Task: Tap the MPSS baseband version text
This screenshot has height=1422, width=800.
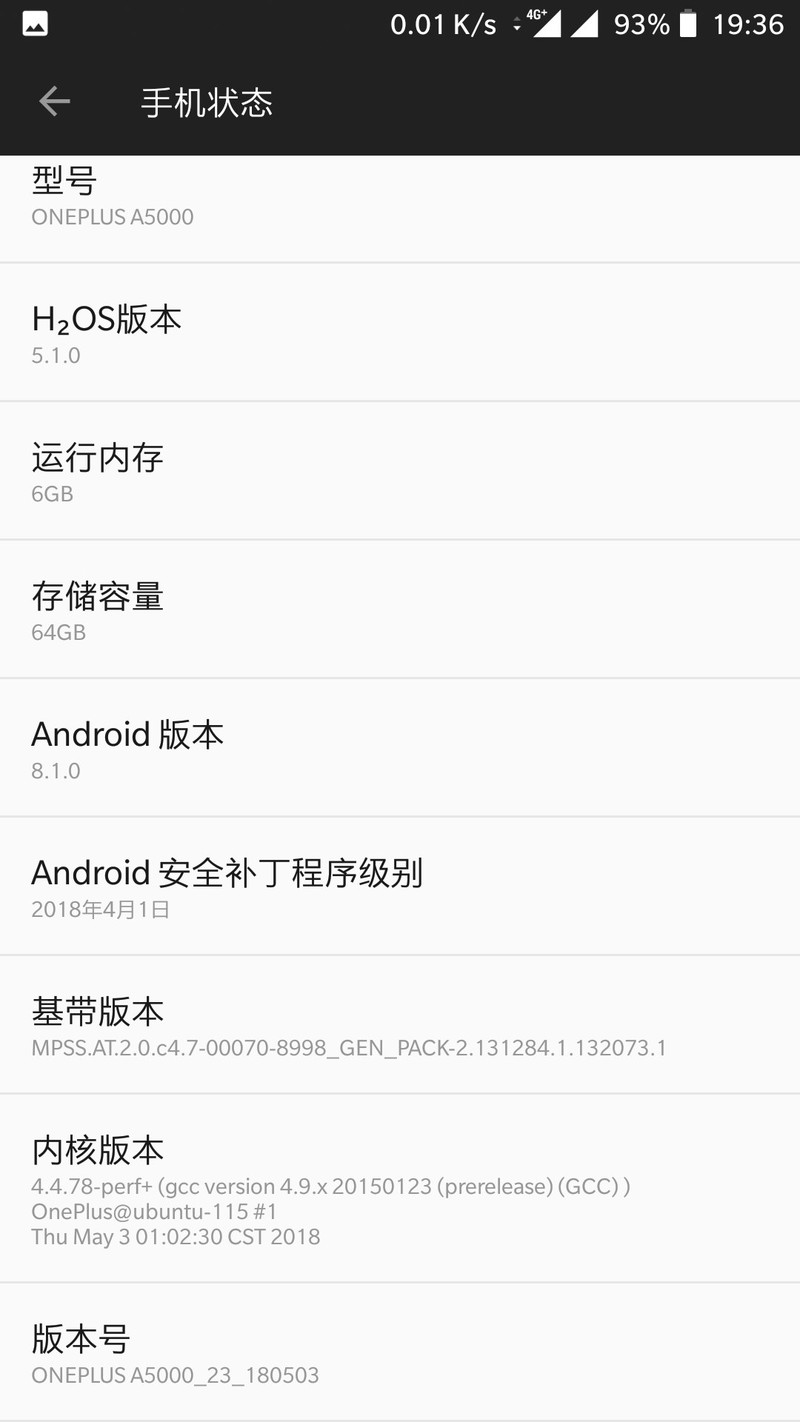Action: point(352,1048)
